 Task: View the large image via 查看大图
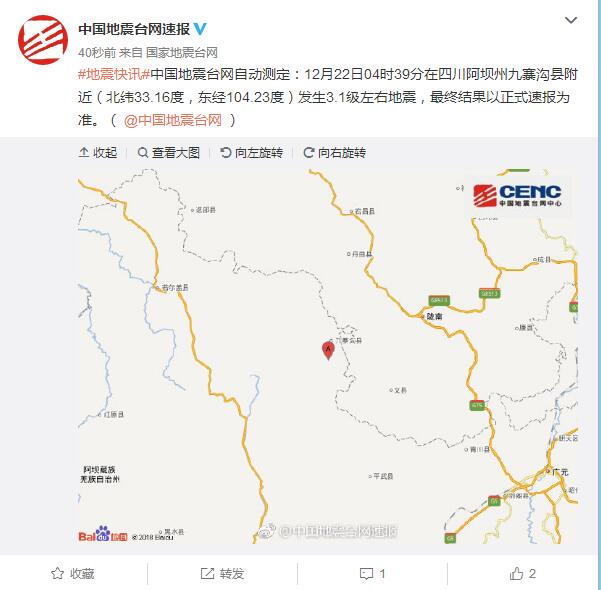point(169,153)
